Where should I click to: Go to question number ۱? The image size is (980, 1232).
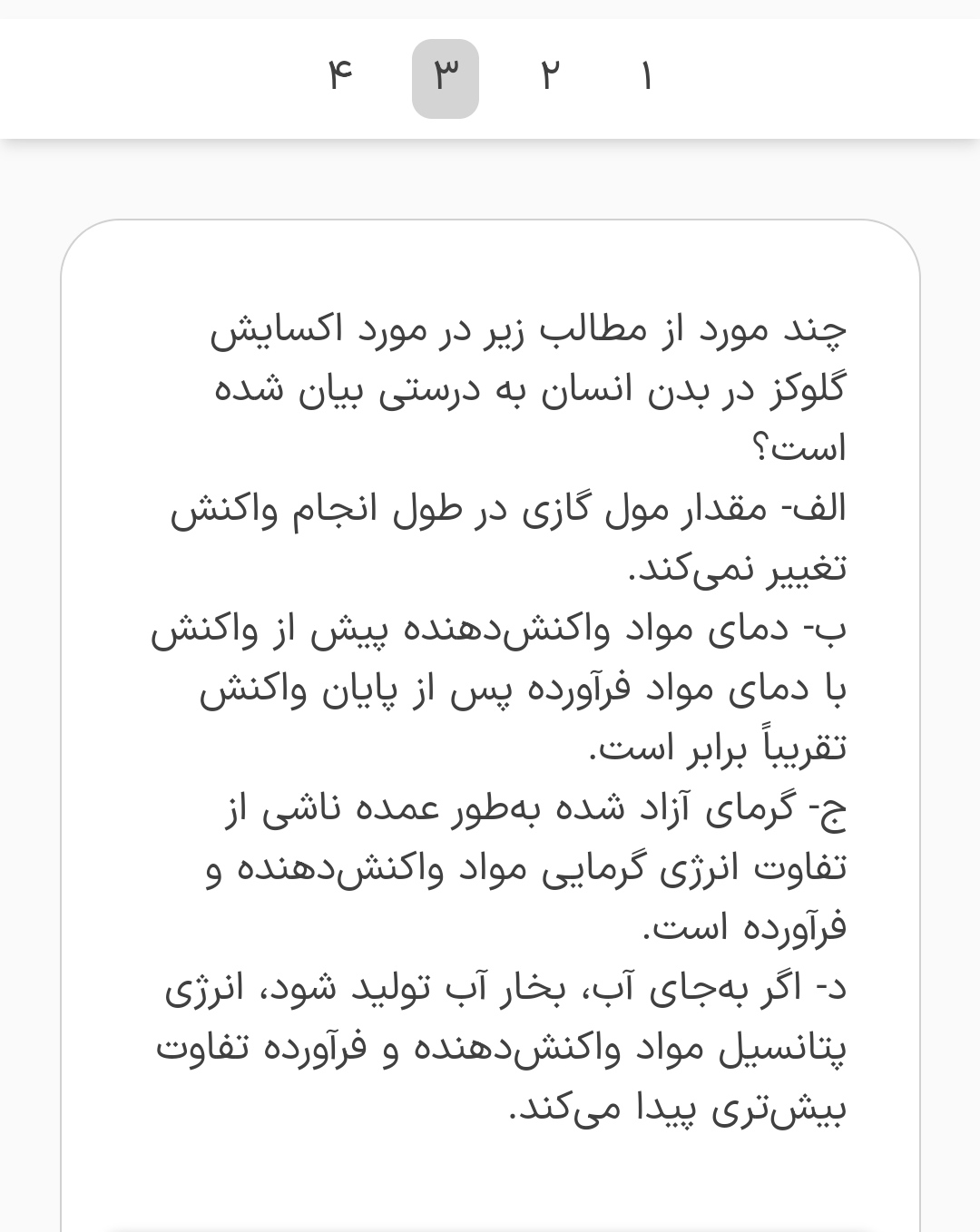pyautogui.click(x=646, y=77)
